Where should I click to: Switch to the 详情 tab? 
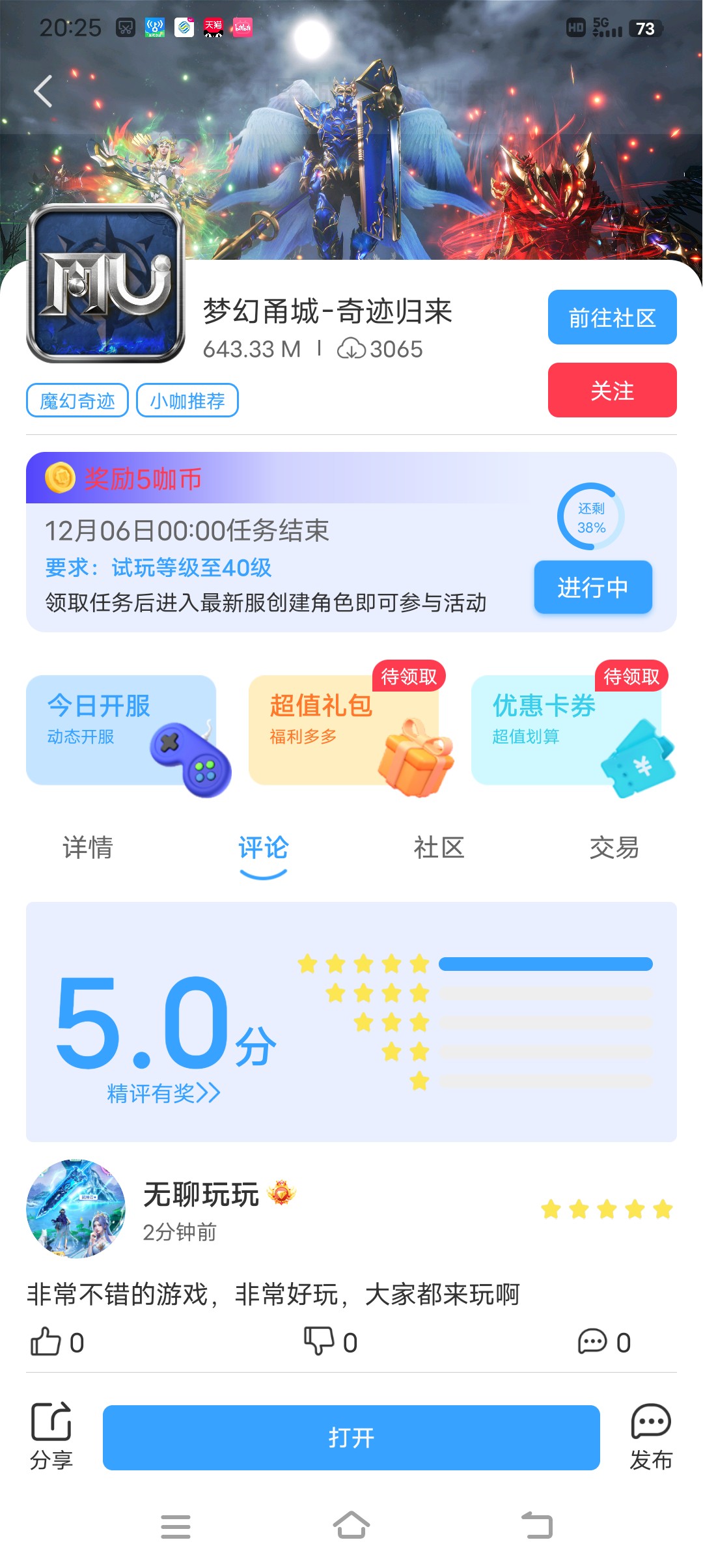point(88,848)
